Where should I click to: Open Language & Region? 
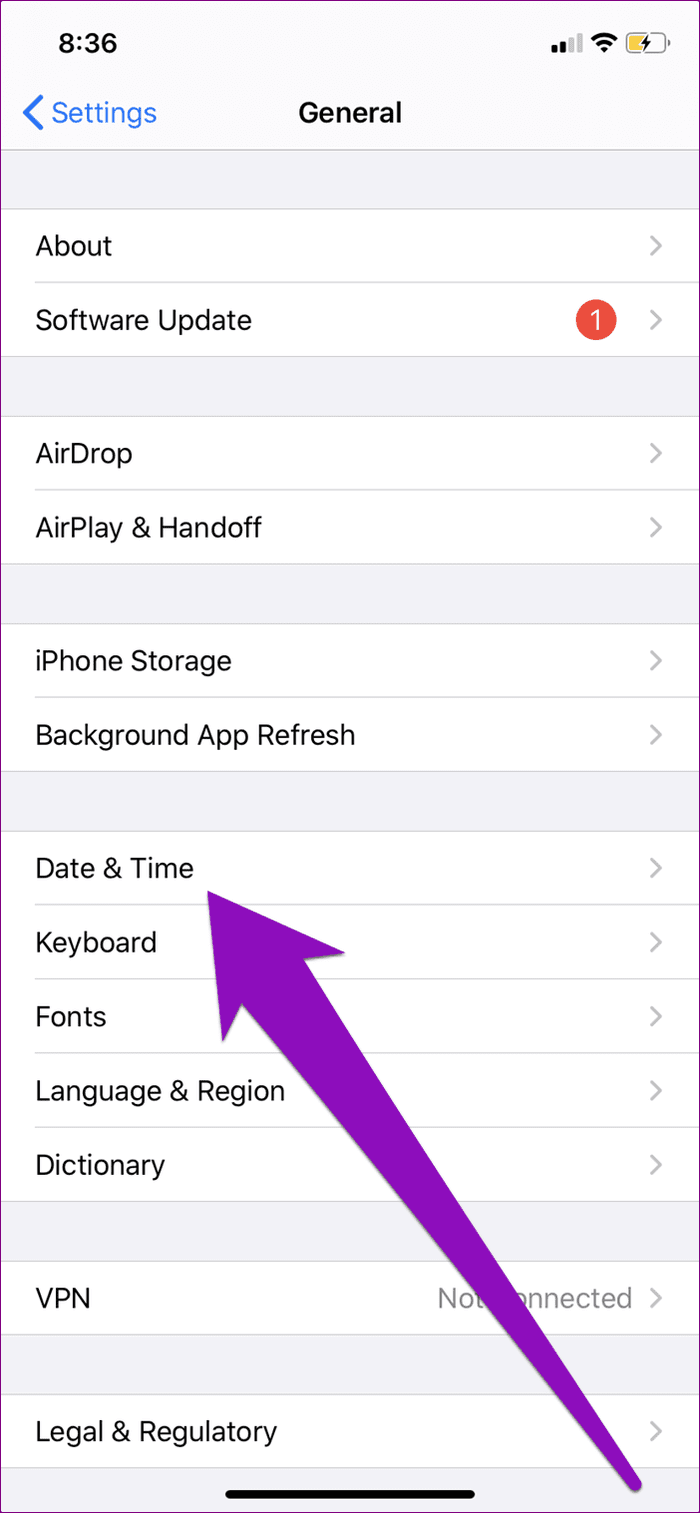[x=350, y=1090]
